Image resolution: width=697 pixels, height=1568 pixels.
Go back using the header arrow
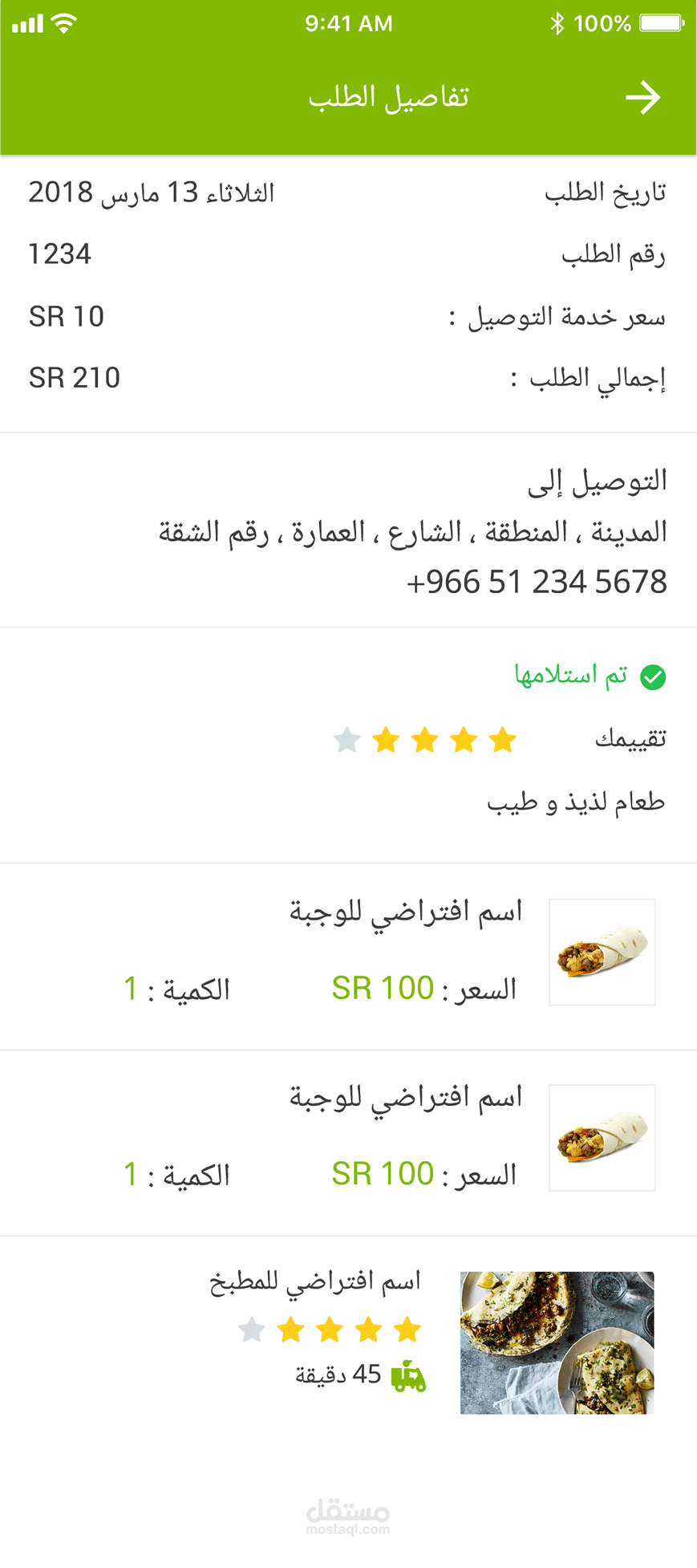tap(643, 98)
